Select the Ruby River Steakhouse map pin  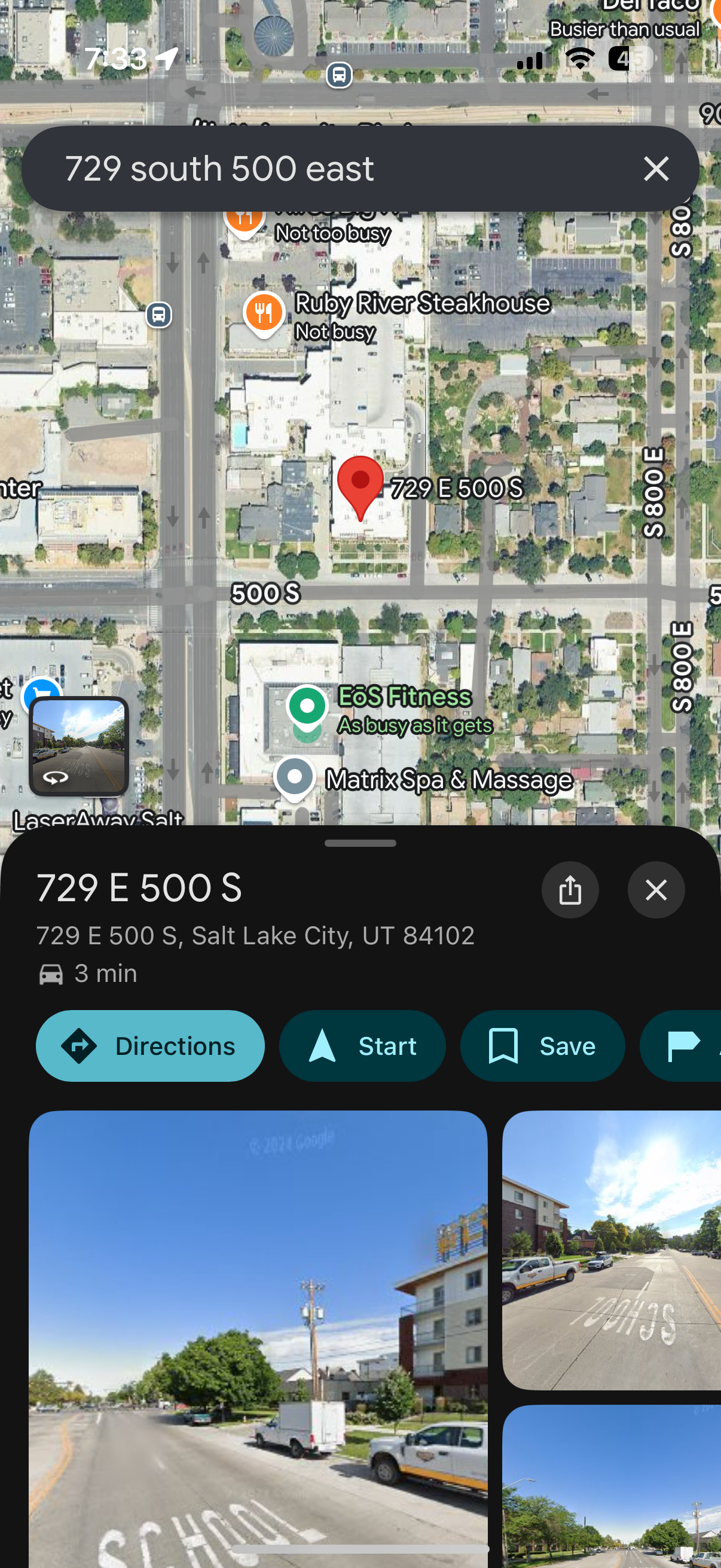pos(264,313)
